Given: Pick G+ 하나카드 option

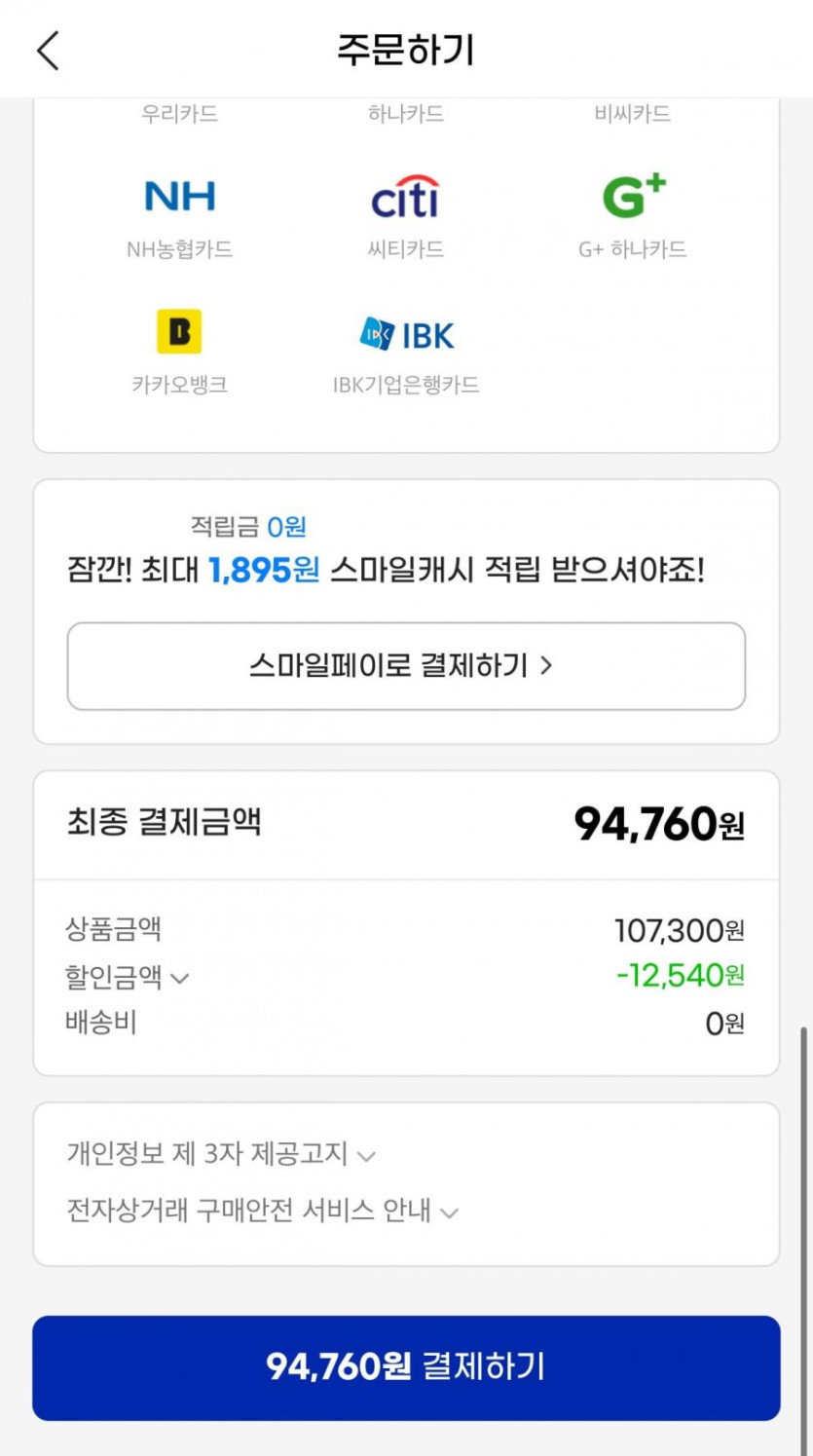Looking at the screenshot, I should [x=633, y=216].
